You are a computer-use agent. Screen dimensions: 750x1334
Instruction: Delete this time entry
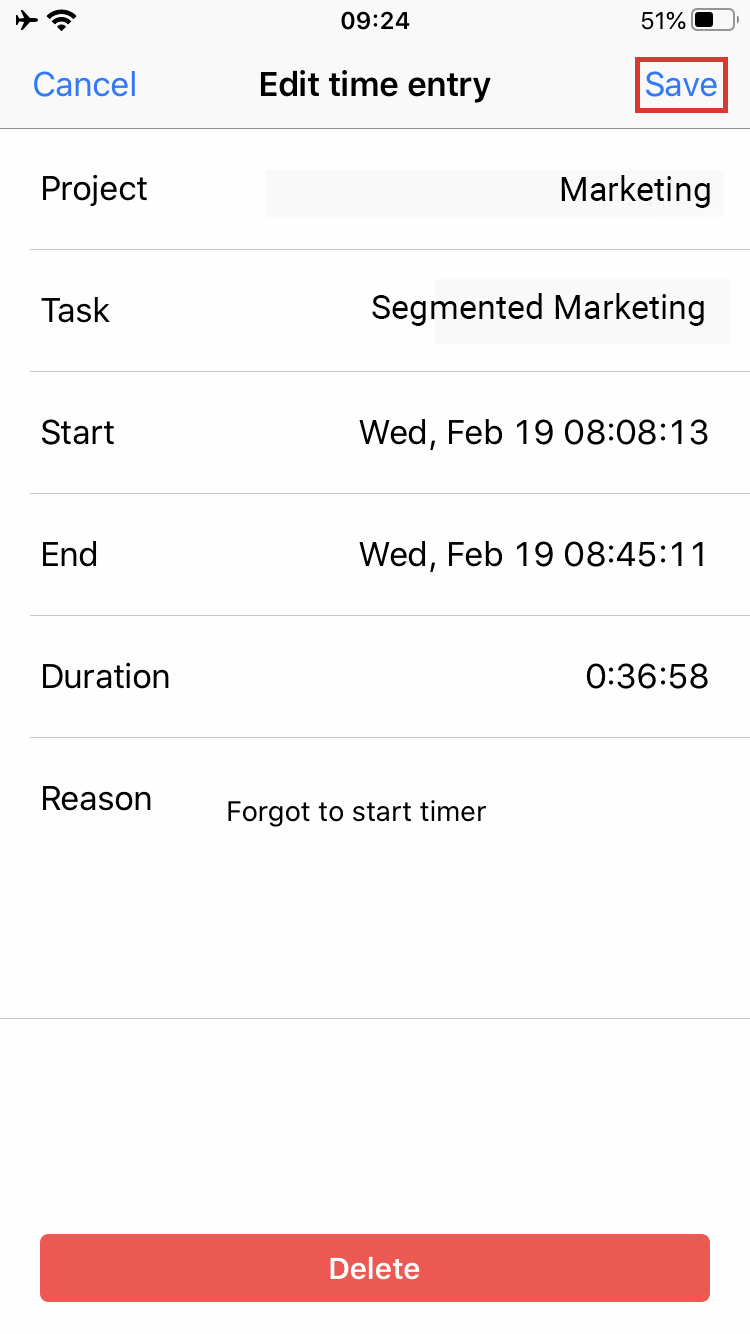(375, 1268)
